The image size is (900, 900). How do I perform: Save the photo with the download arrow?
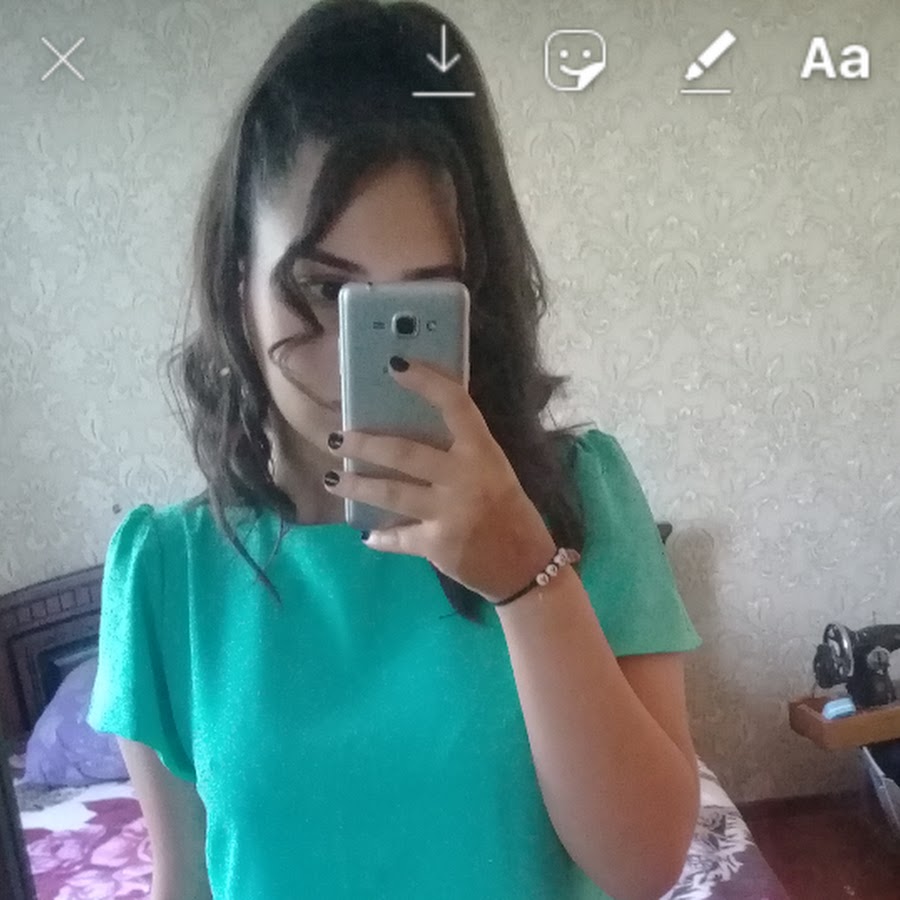443,62
